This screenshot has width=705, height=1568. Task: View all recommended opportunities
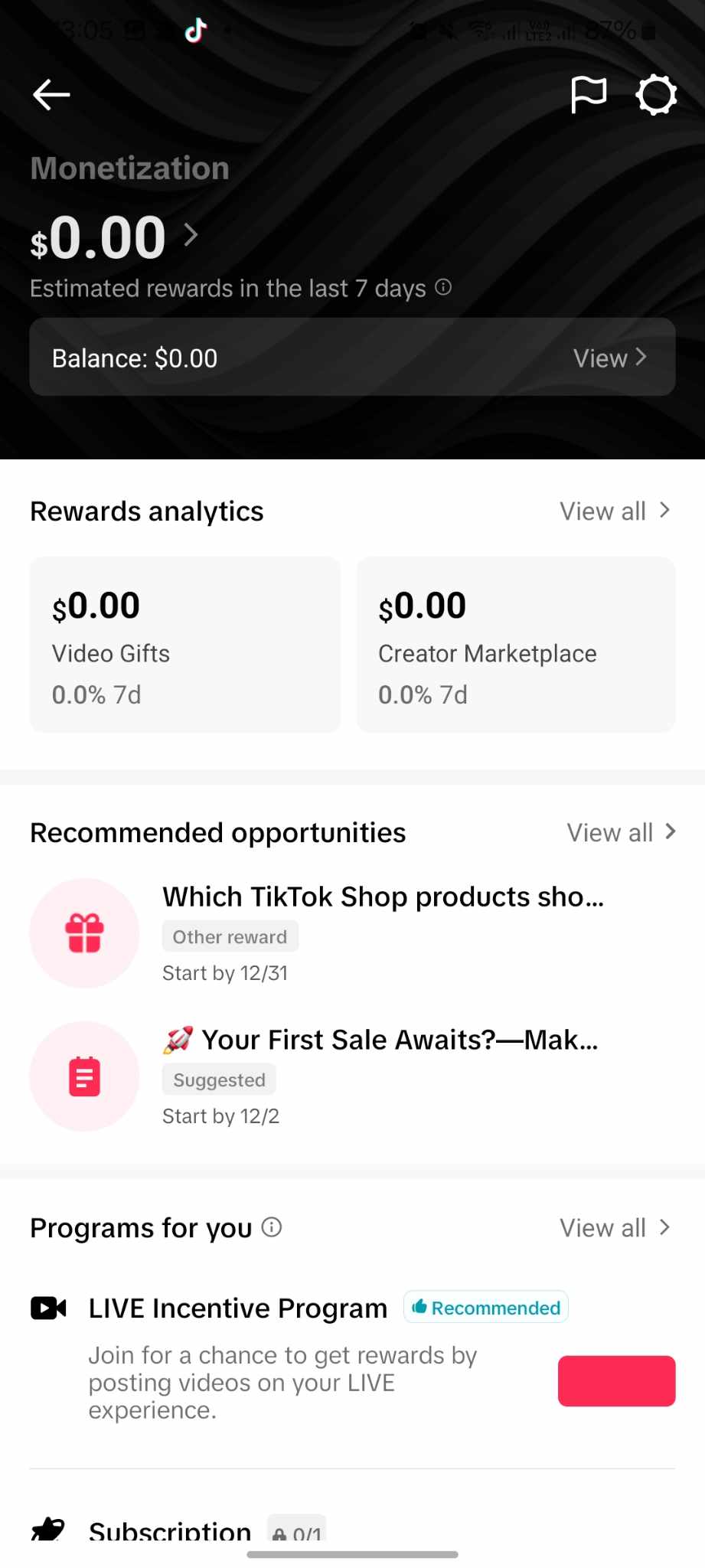point(622,832)
